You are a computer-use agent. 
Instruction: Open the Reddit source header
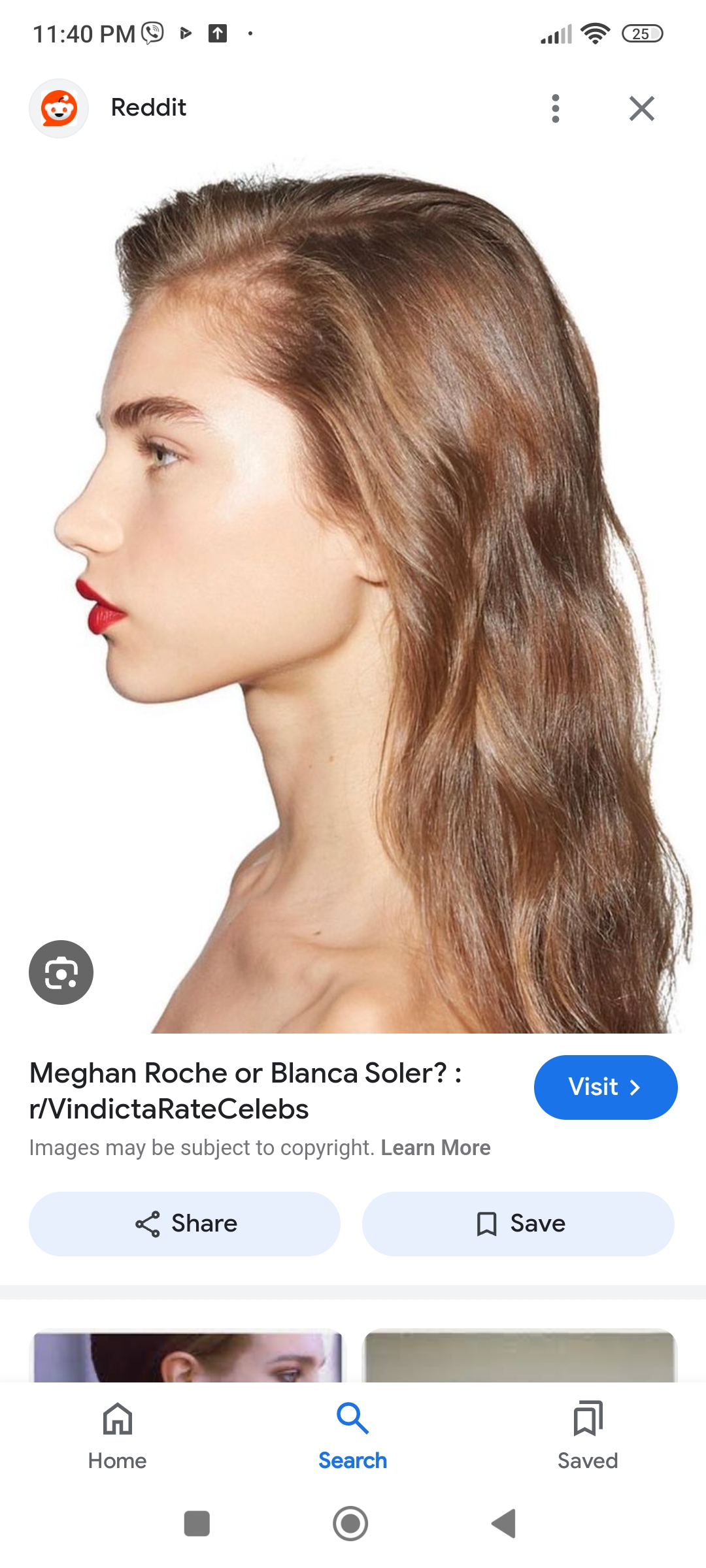[148, 108]
